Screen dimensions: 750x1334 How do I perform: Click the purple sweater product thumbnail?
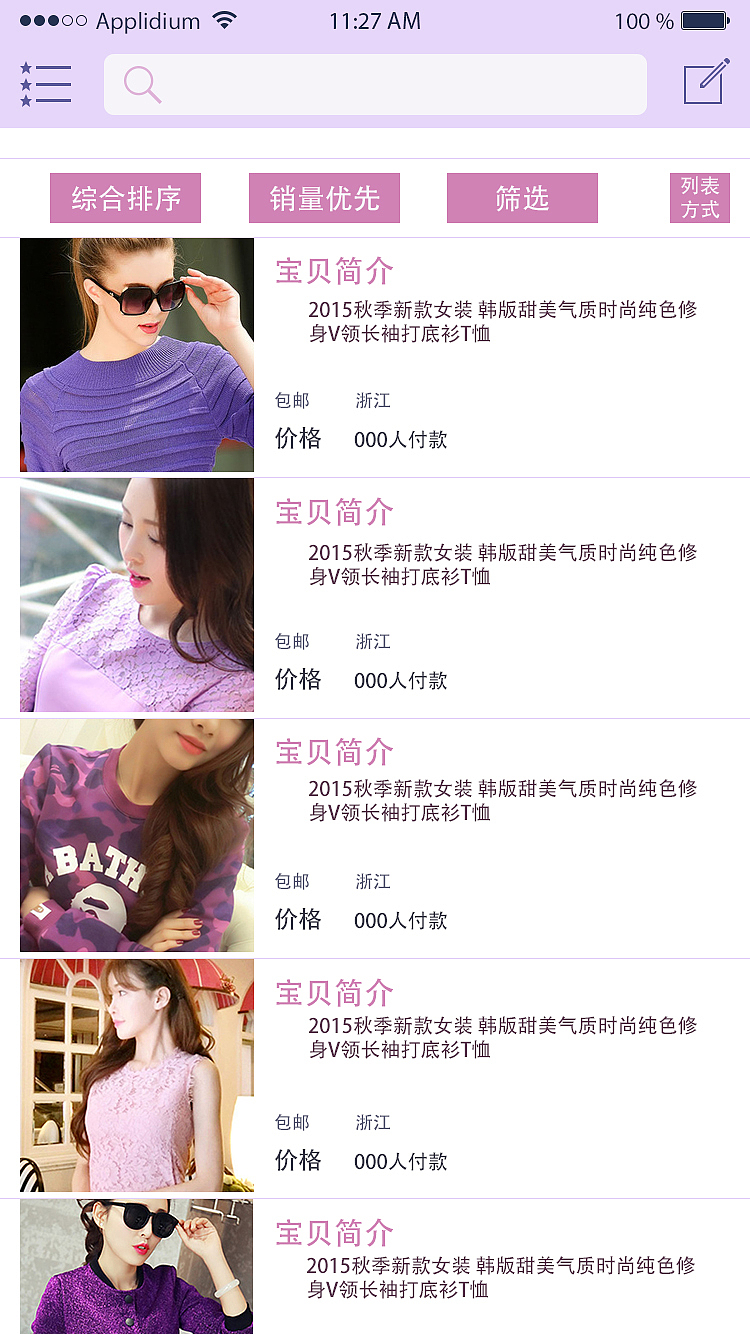click(x=136, y=354)
